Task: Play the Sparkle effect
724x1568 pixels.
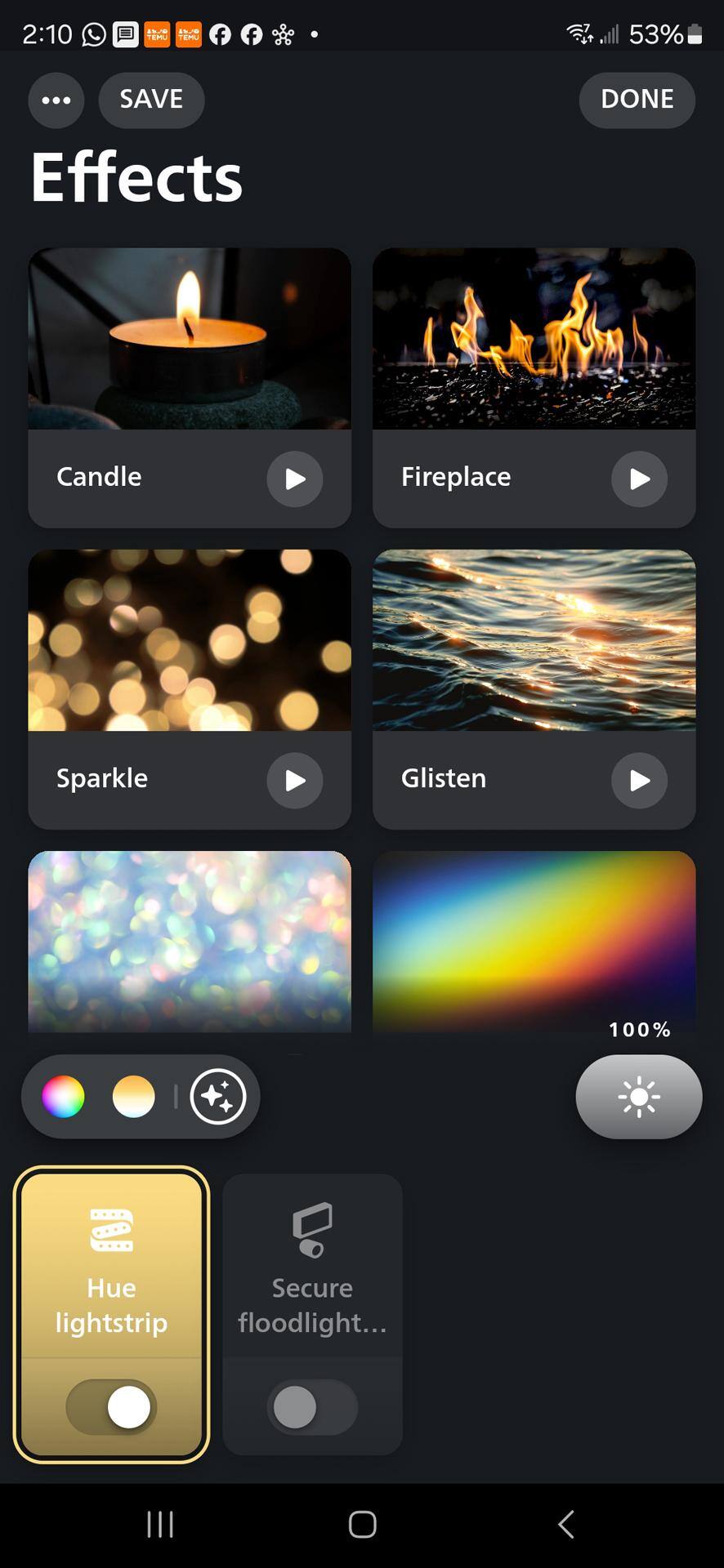Action: pos(294,781)
